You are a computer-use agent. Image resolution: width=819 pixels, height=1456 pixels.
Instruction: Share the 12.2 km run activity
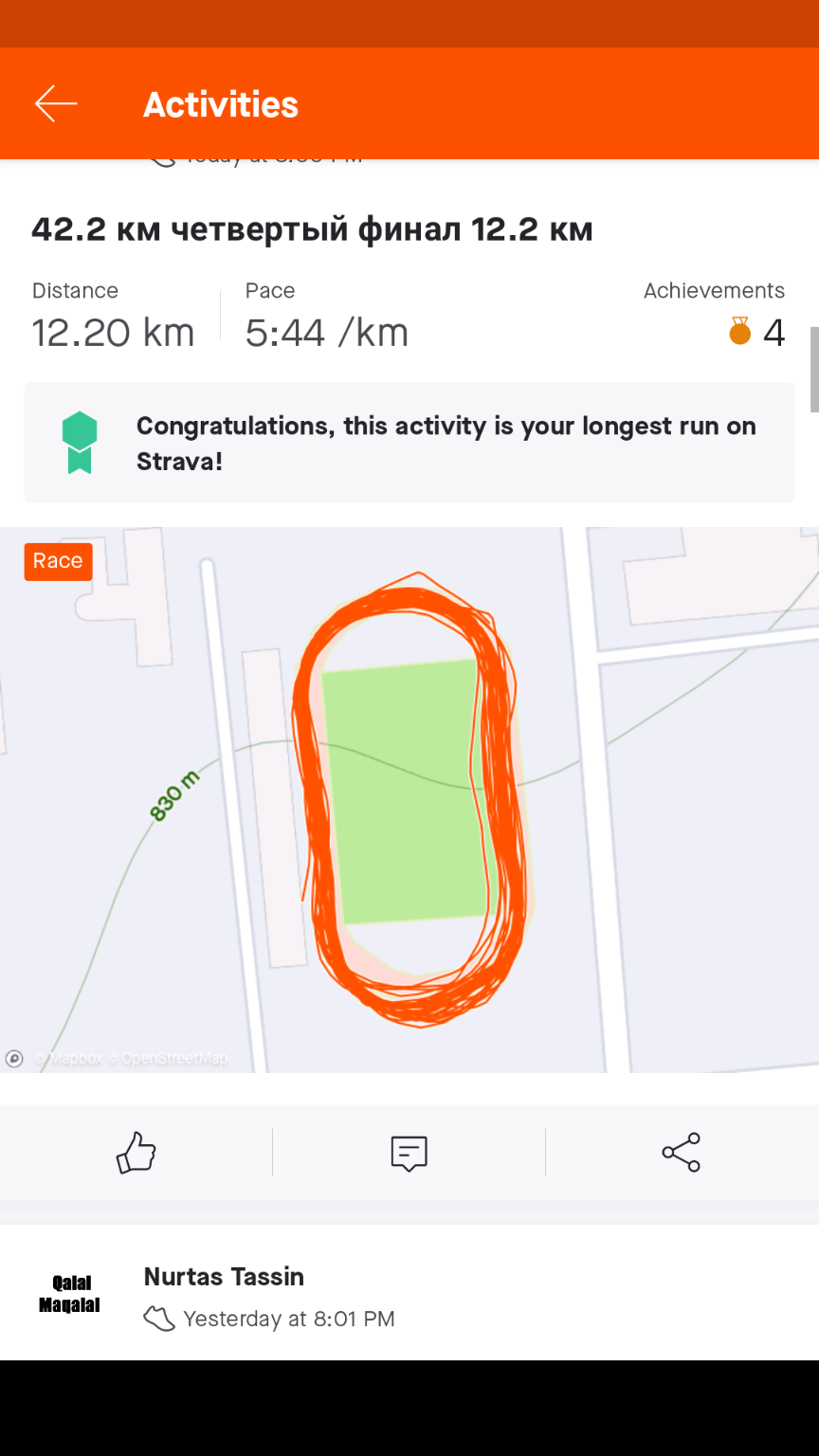681,1153
